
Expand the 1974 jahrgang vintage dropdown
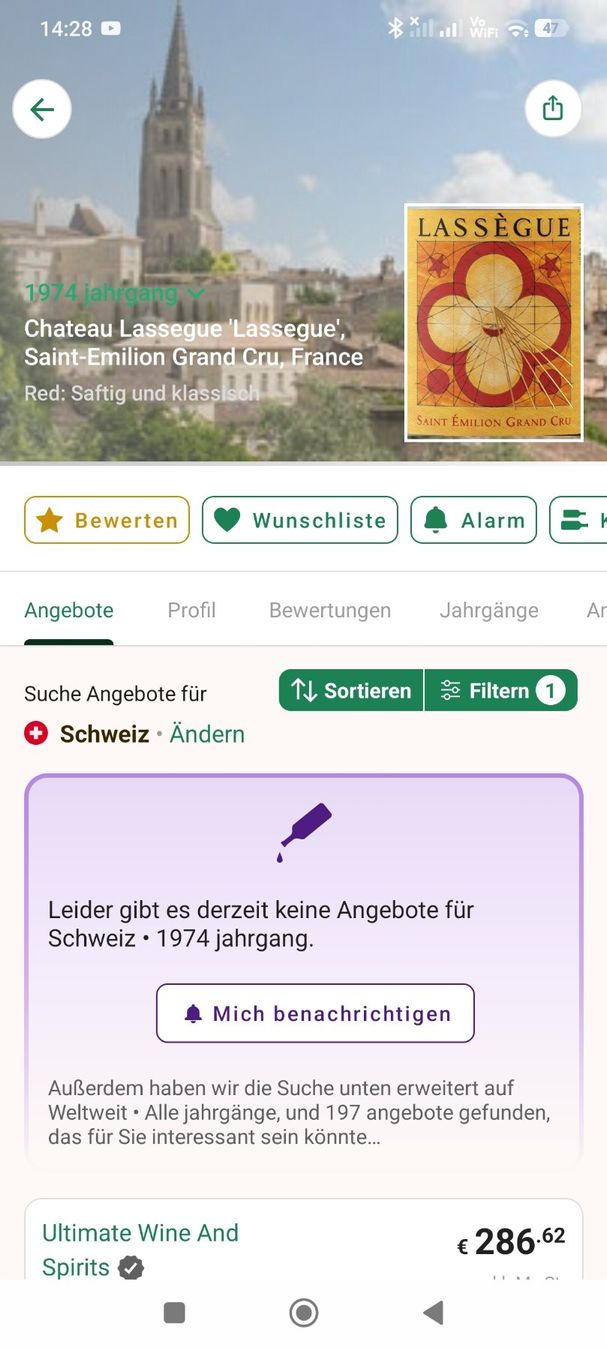114,293
